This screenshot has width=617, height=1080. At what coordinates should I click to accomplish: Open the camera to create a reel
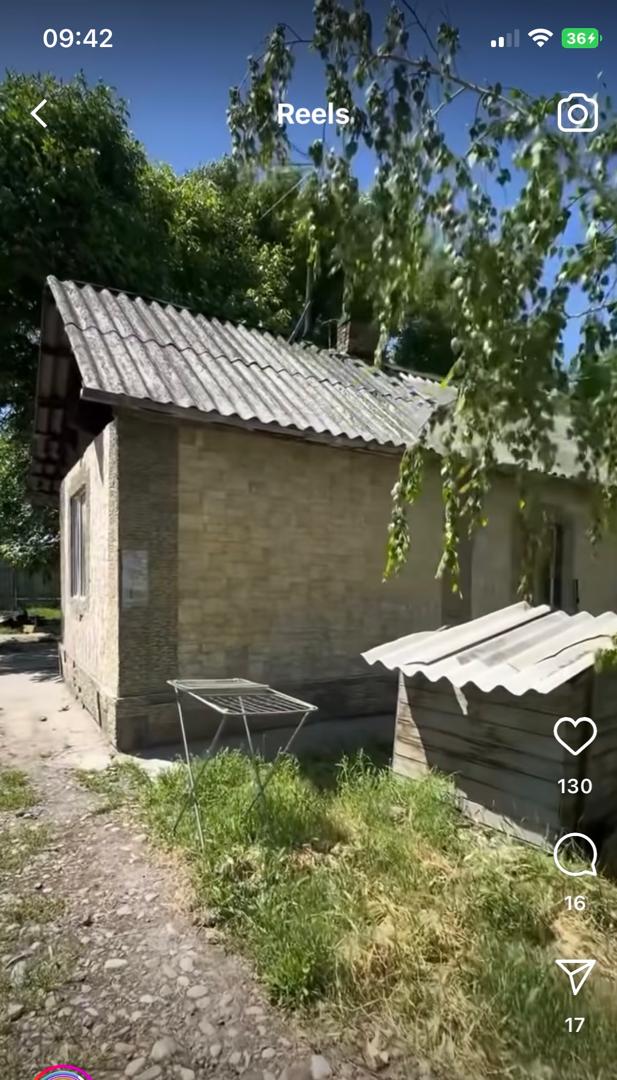(578, 113)
